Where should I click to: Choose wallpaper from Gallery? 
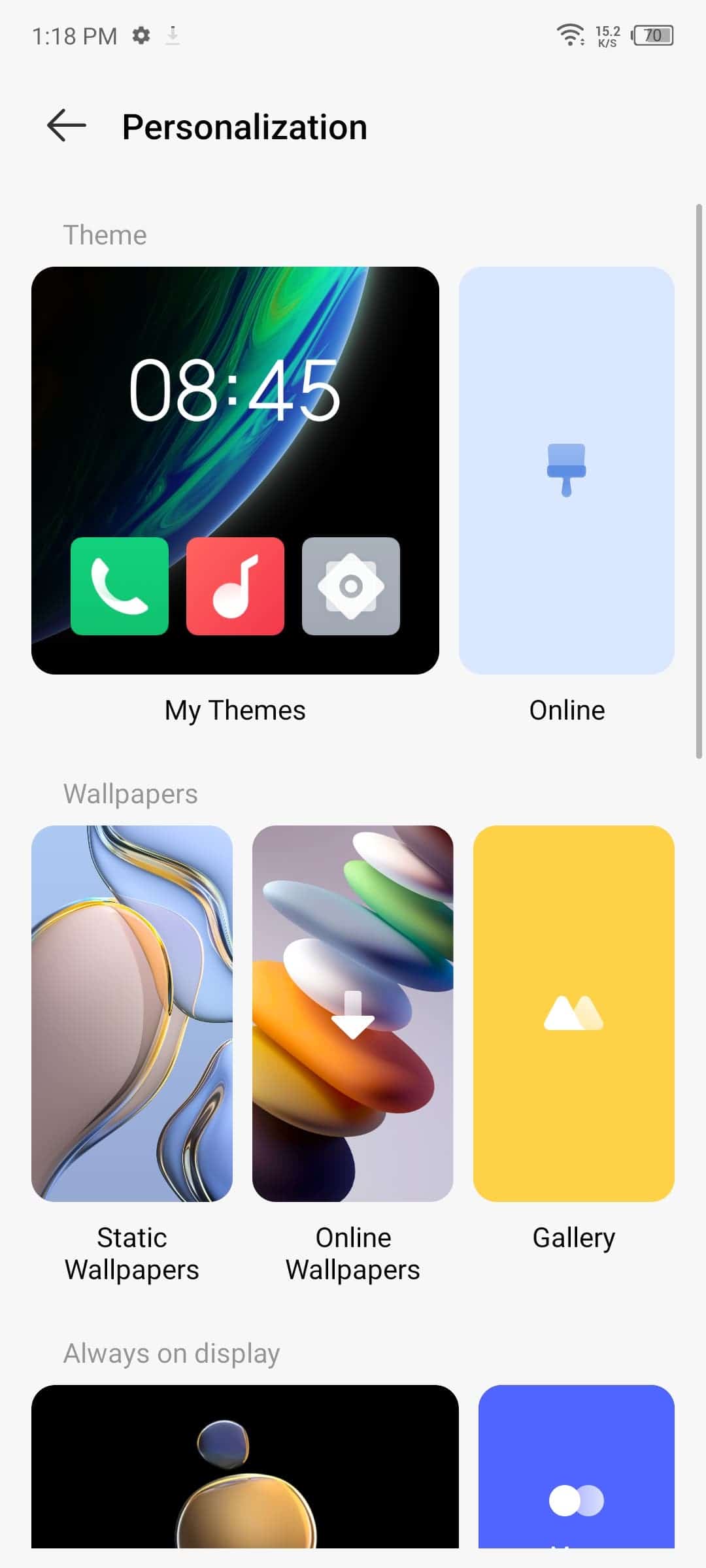[x=574, y=1013]
